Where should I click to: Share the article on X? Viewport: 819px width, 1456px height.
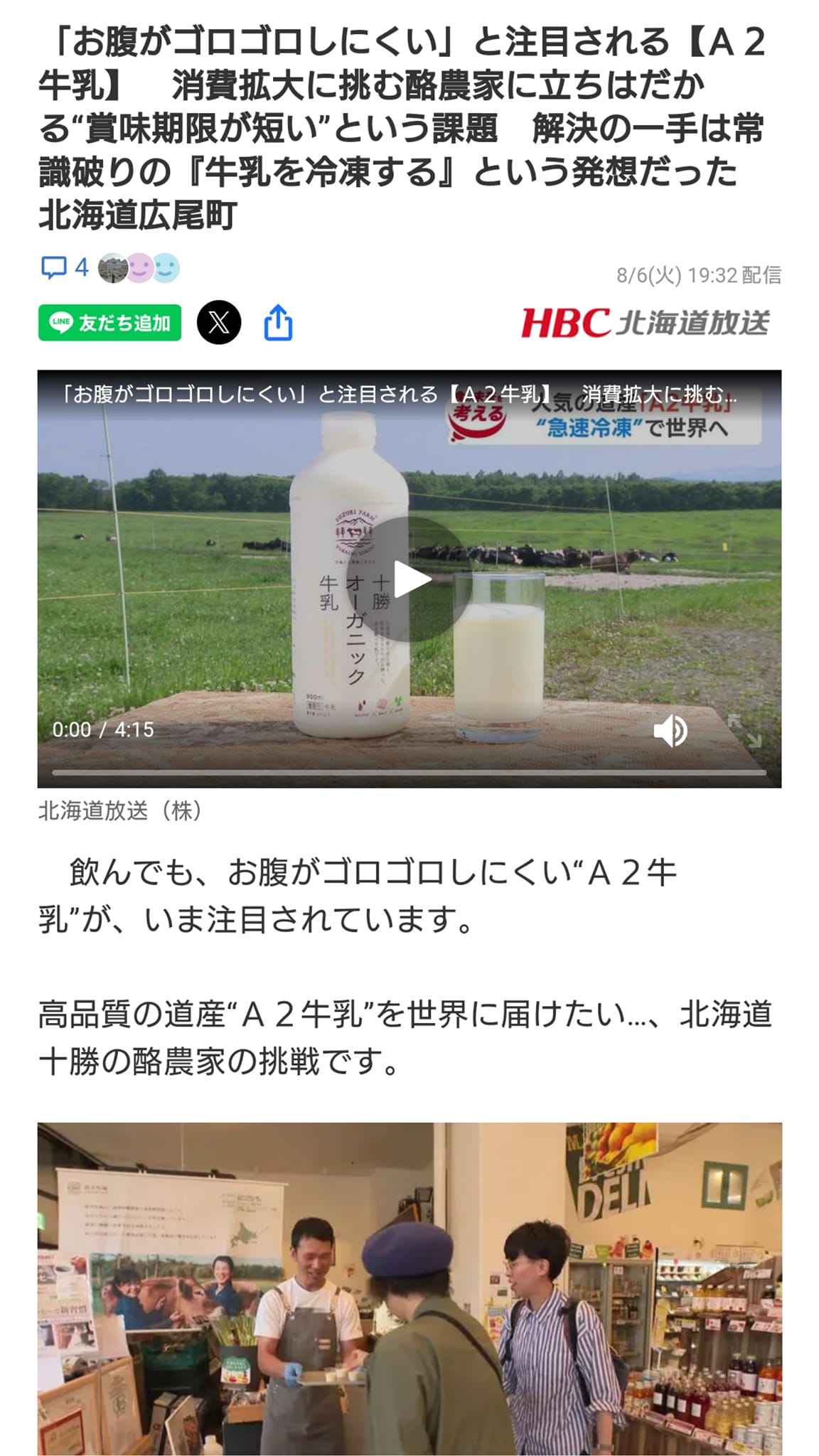(x=219, y=323)
